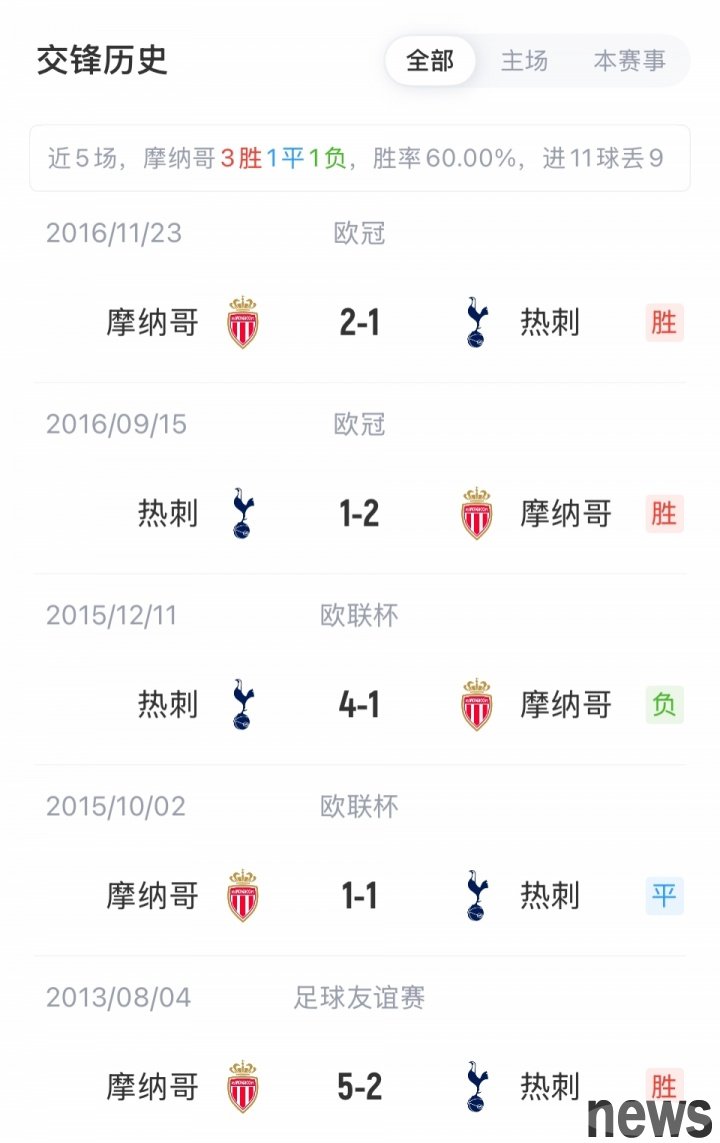Open the 2016/11/23 摩纳哥 2-1 热刺 match
Screen dimensions: 720x1143
coord(359,323)
